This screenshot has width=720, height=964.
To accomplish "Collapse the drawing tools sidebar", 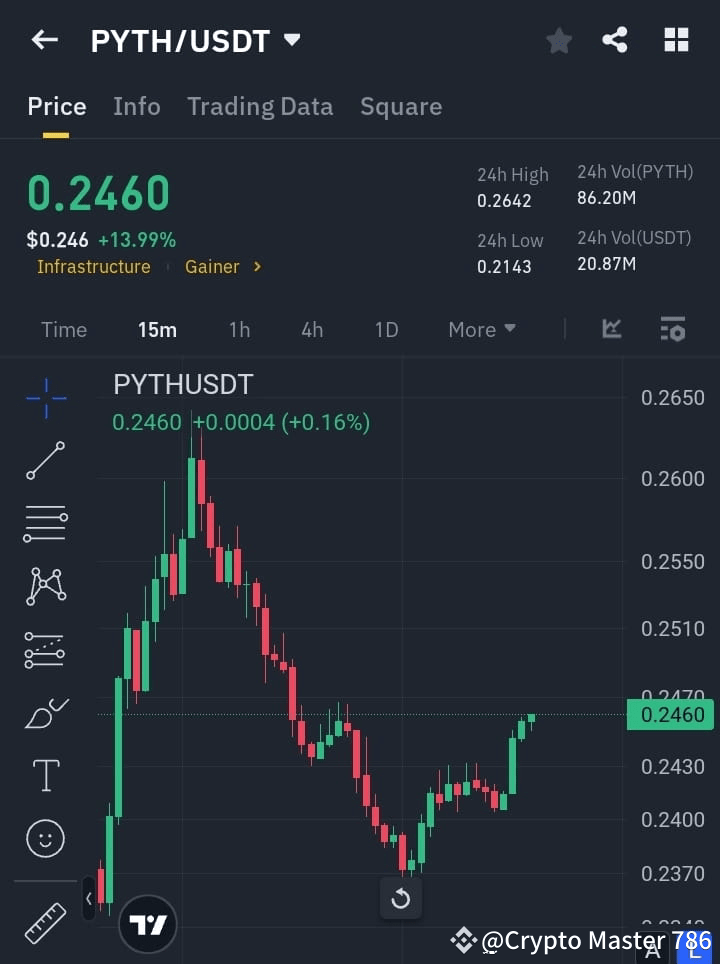I will tap(88, 899).
